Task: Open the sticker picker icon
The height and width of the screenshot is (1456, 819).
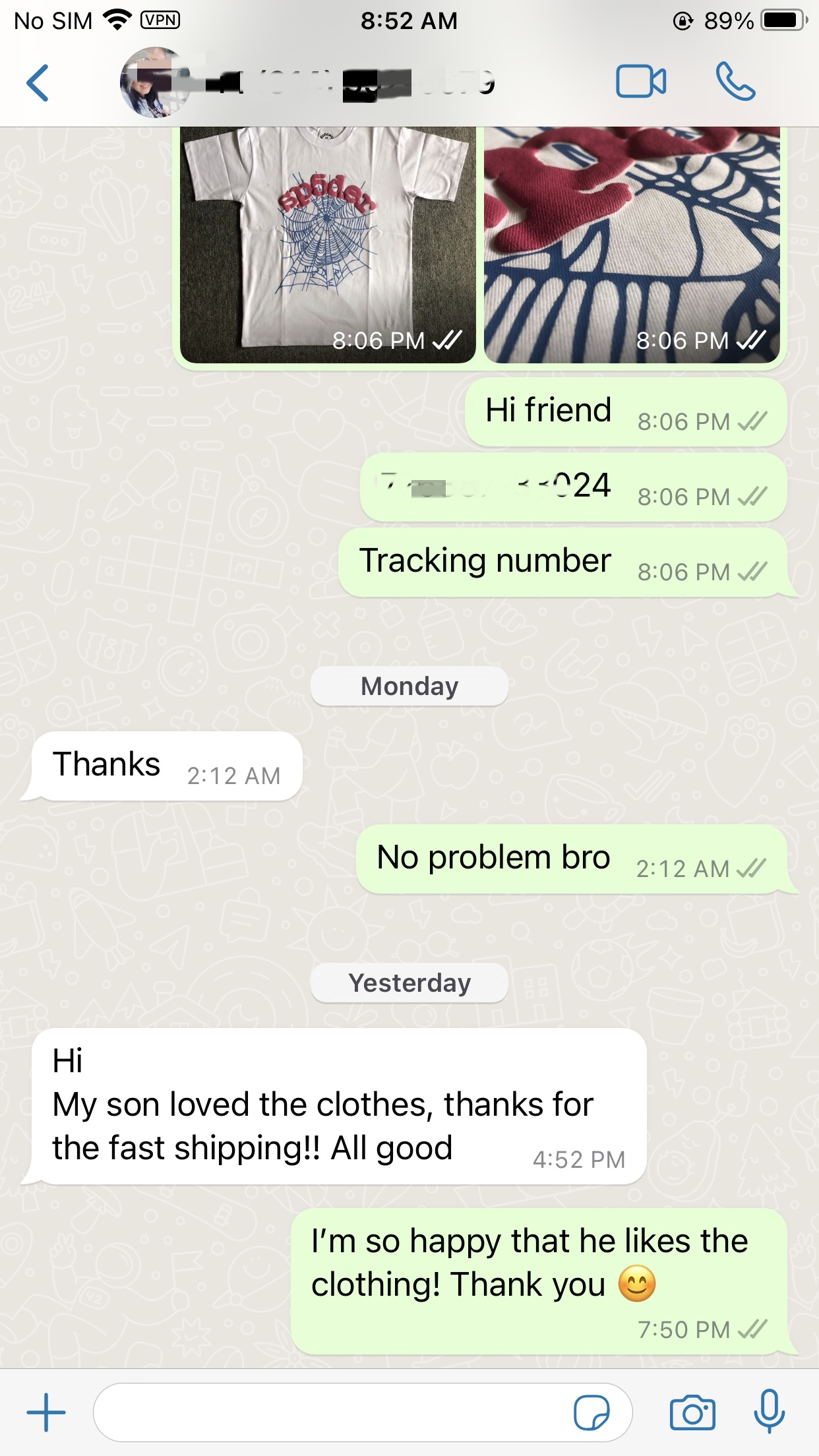Action: click(591, 1412)
